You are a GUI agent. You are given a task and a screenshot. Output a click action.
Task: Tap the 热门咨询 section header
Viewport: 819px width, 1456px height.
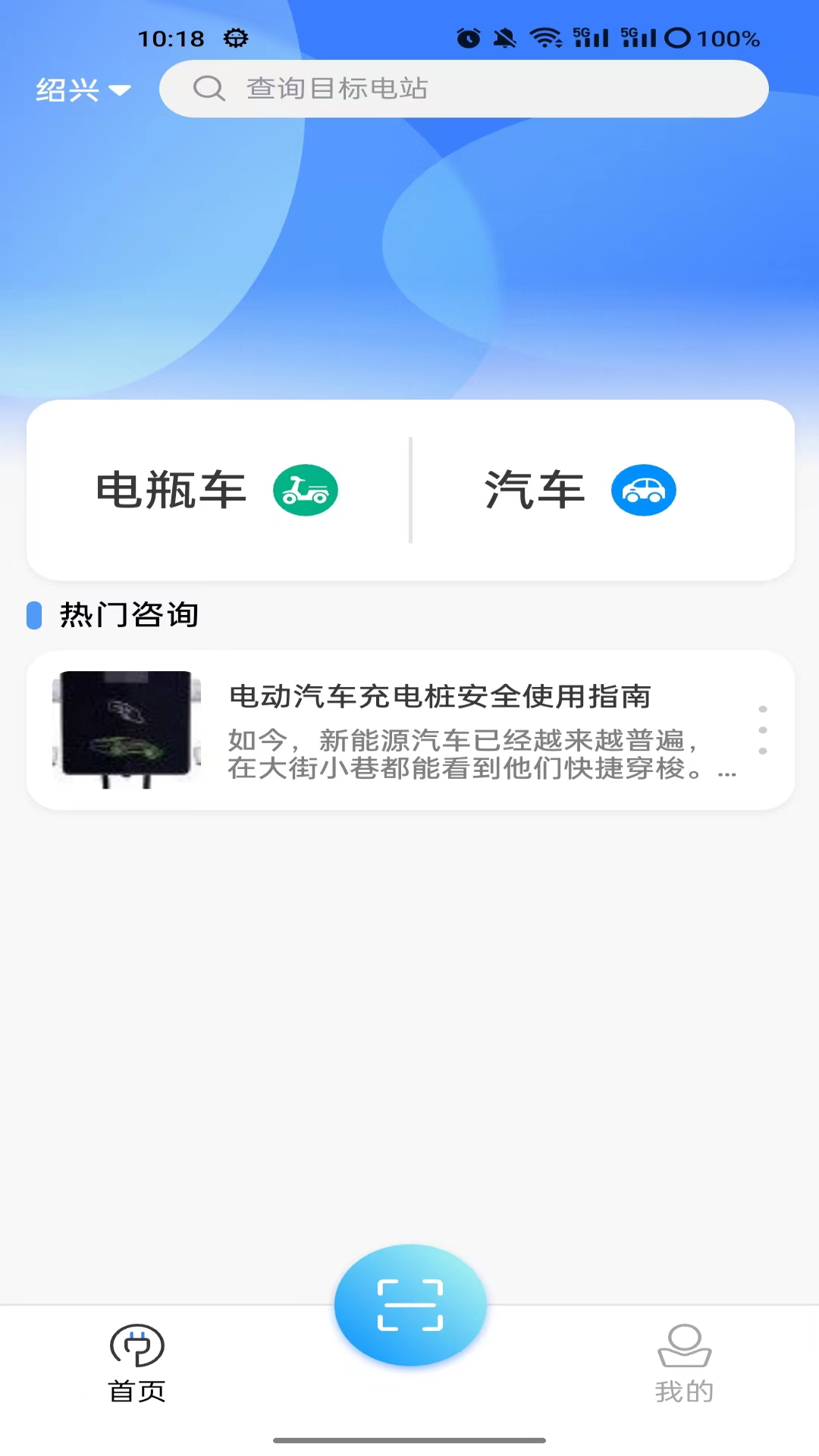pos(127,616)
